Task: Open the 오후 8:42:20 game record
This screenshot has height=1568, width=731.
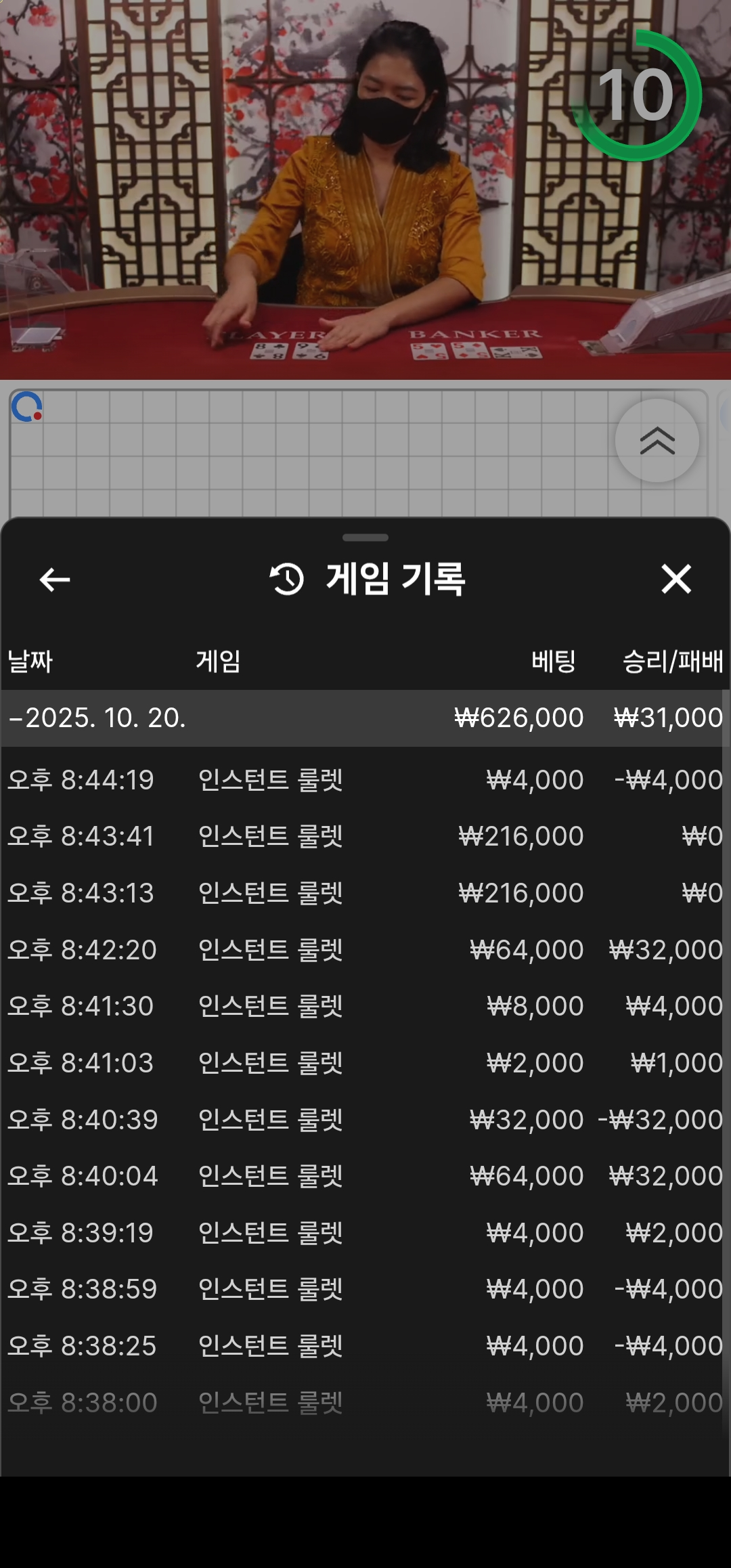Action: click(365, 950)
